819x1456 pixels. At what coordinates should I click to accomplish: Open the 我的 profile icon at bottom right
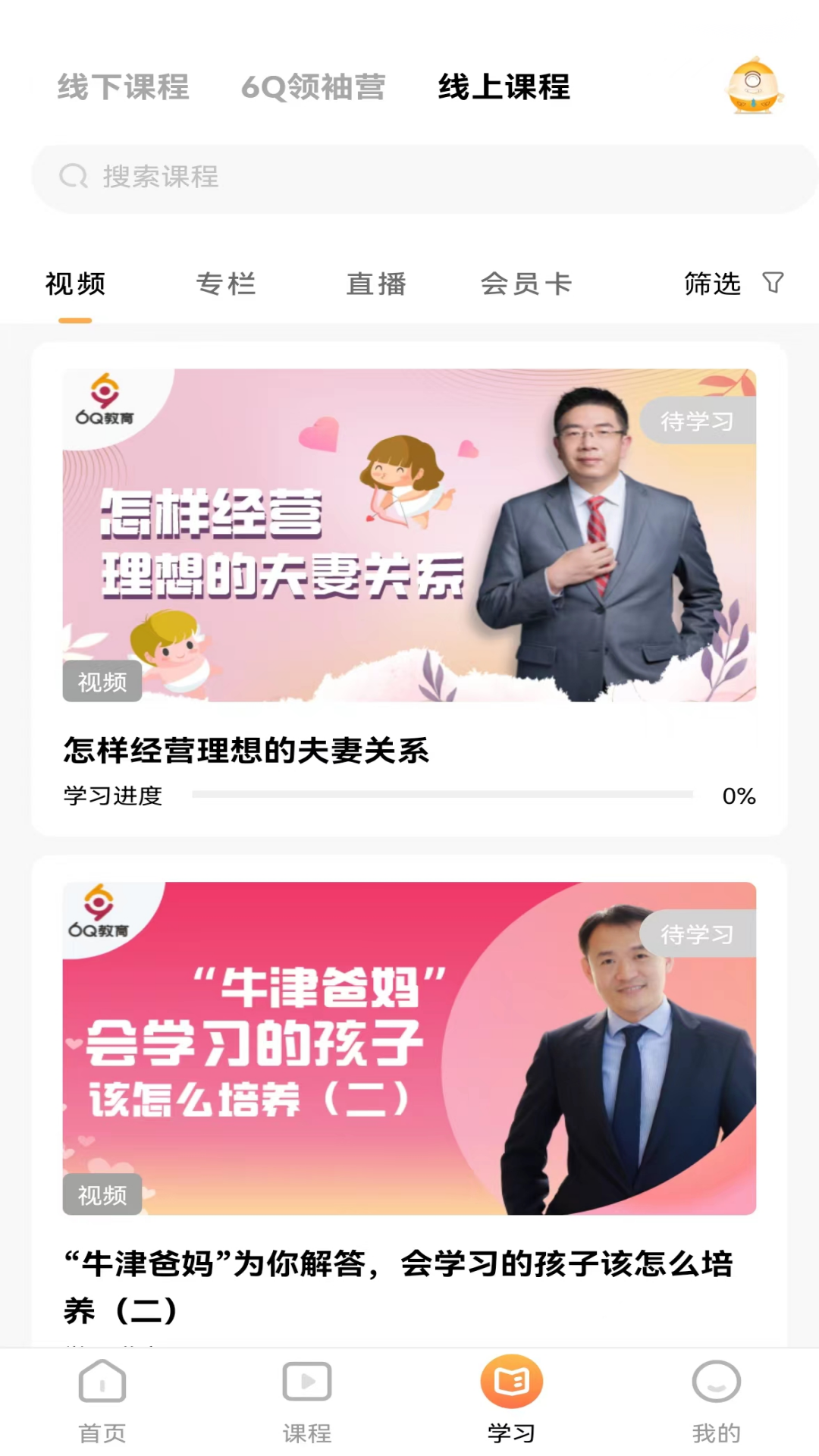715,1382
